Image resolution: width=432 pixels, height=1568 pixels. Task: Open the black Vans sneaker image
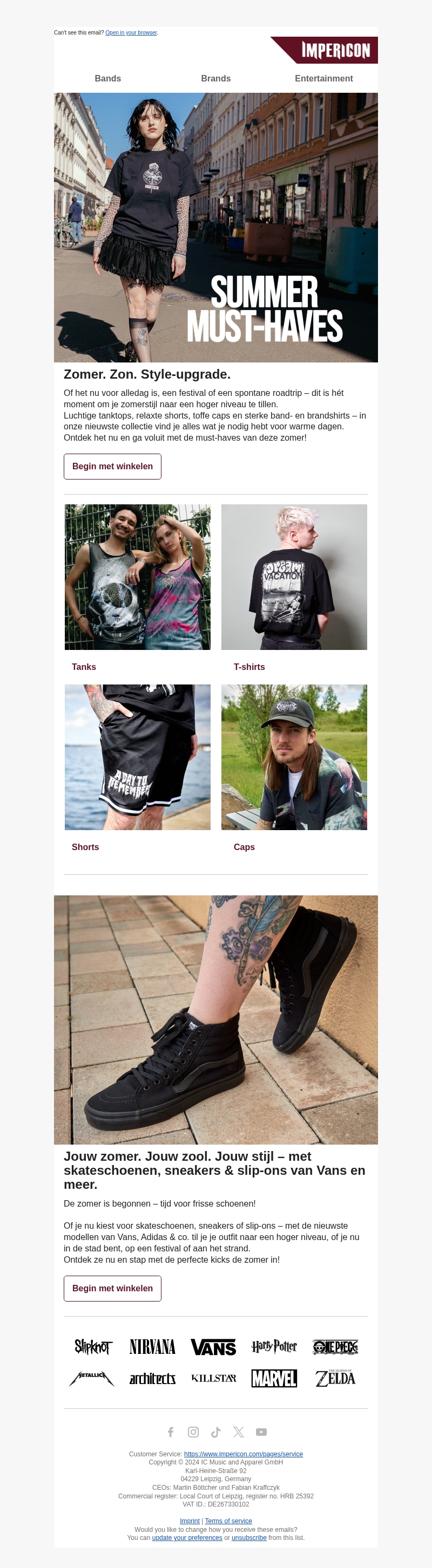coord(215,1019)
